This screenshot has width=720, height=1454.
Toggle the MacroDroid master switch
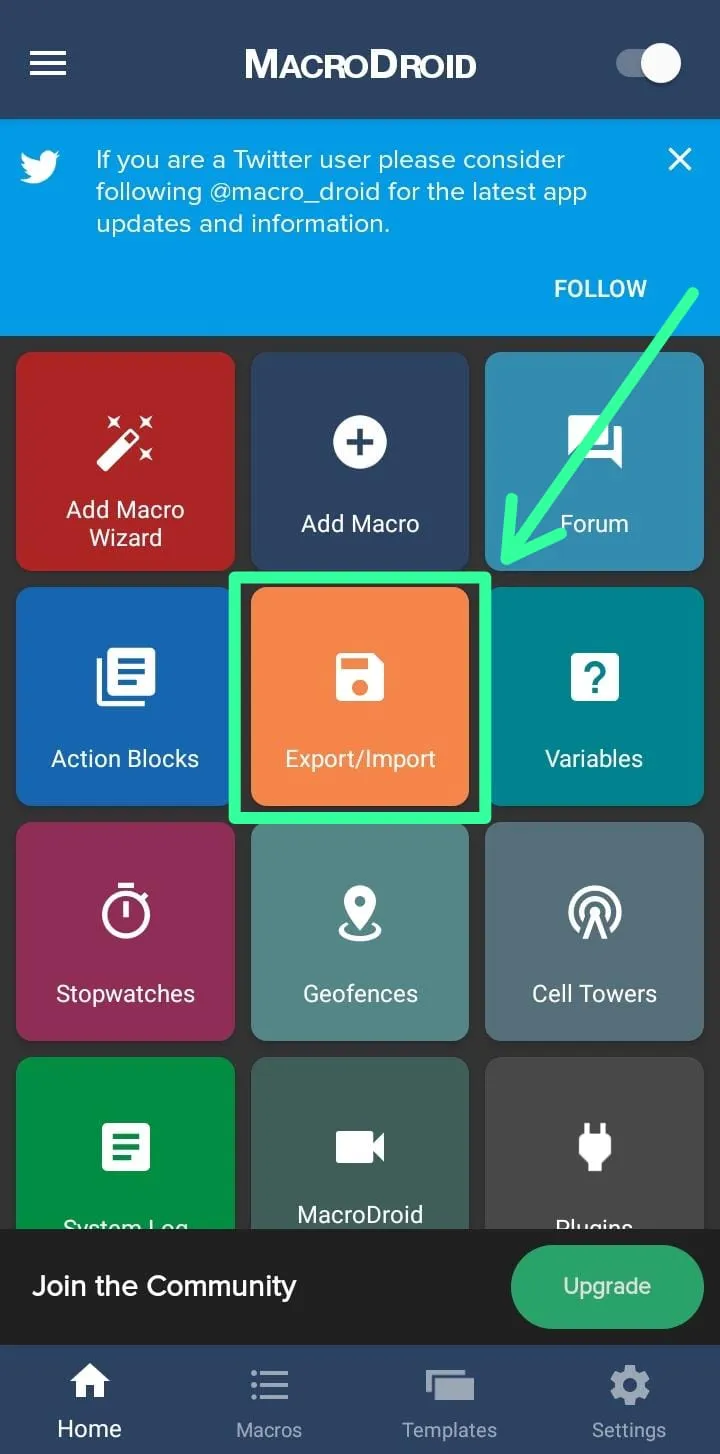coord(648,64)
